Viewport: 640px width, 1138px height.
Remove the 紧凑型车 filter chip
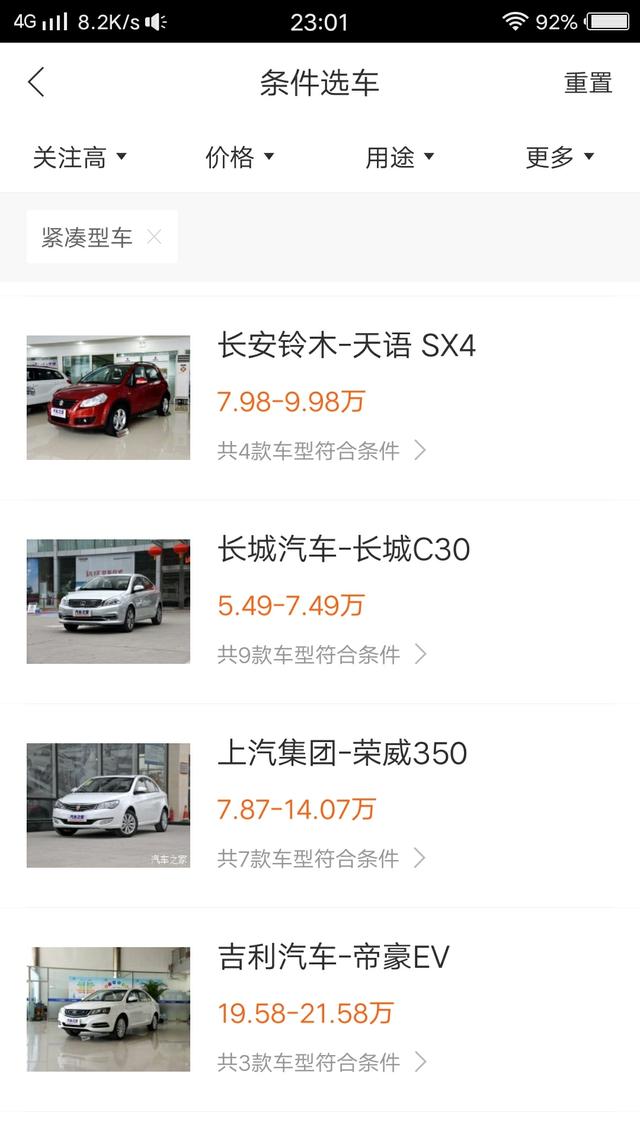(x=154, y=237)
